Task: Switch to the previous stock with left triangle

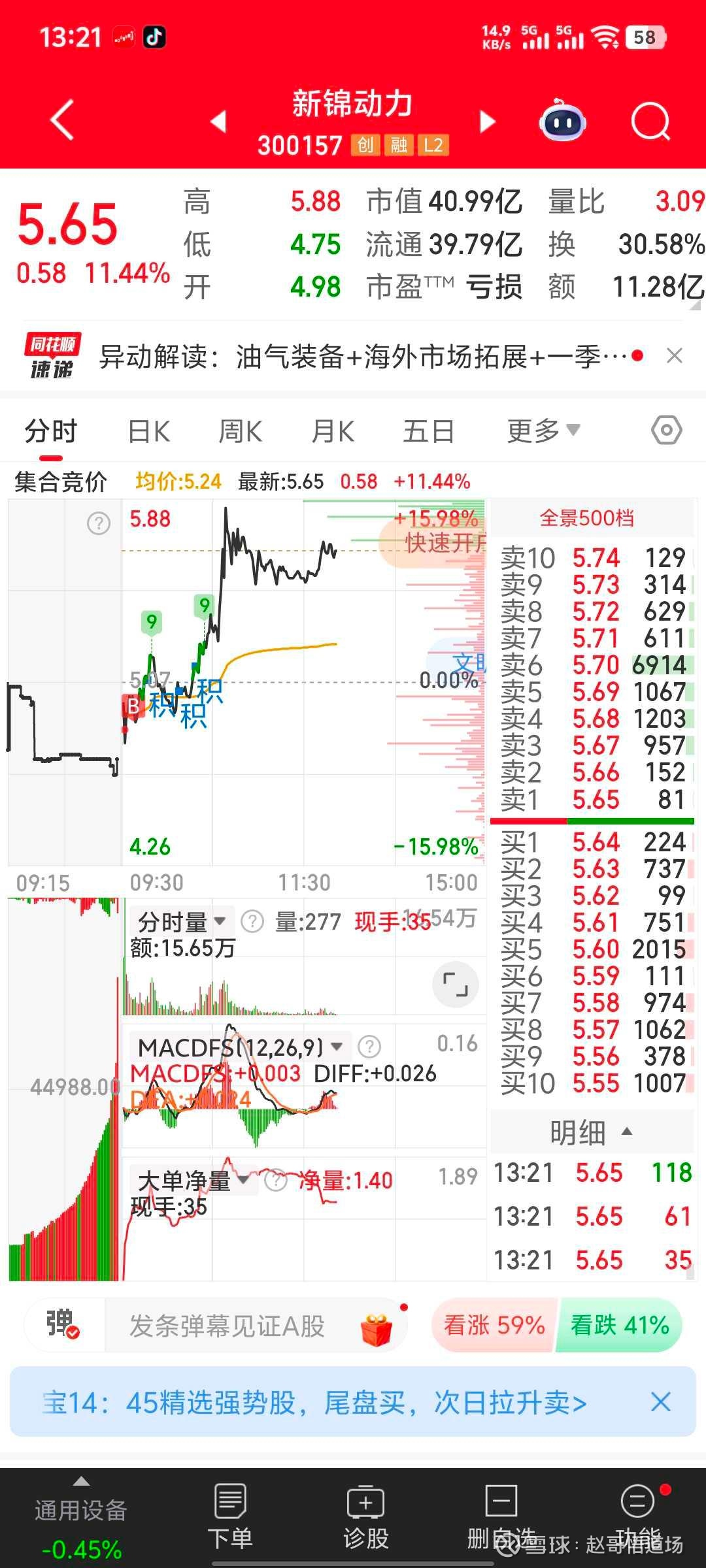Action: [x=218, y=121]
